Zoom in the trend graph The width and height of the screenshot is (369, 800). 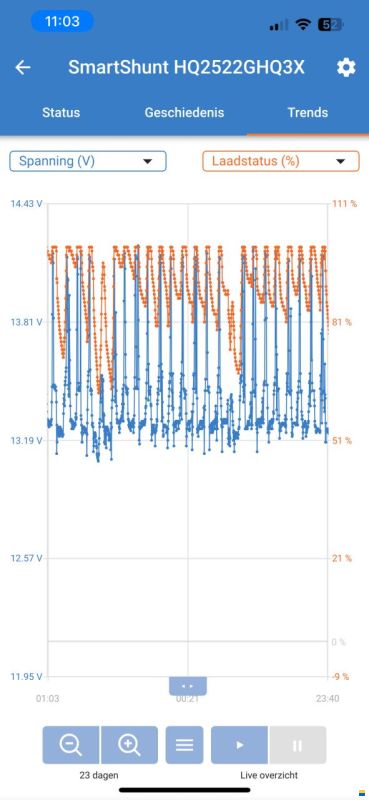pyautogui.click(x=130, y=745)
